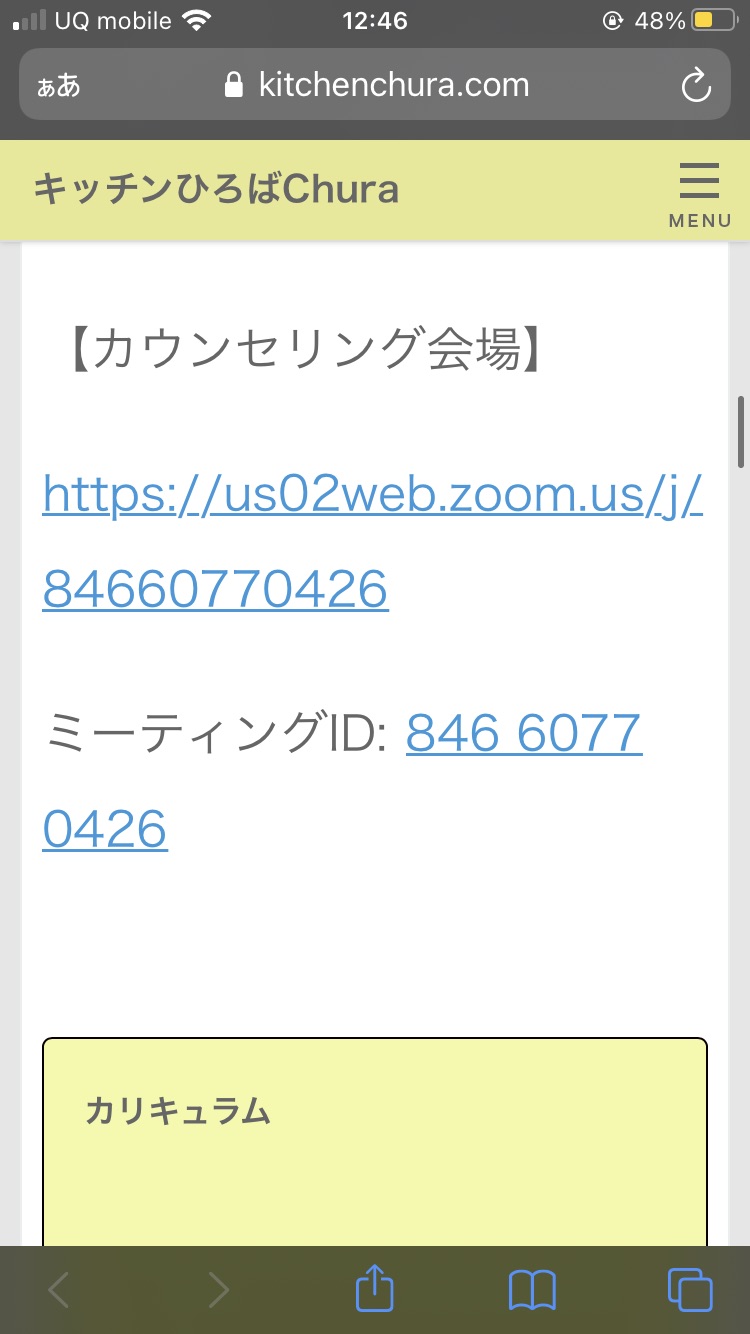Show open Safari tabs
750x1334 pixels.
pyautogui.click(x=690, y=1290)
